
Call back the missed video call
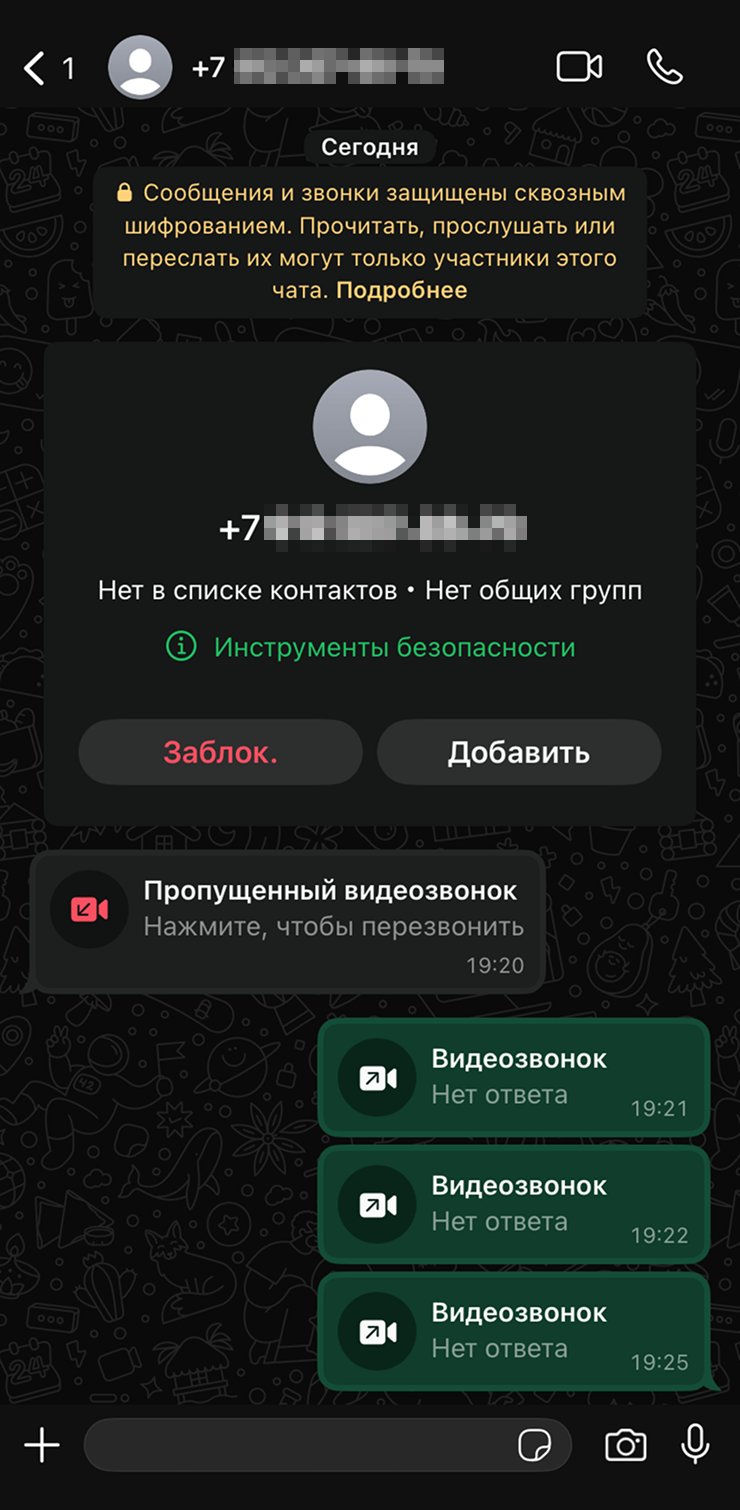point(288,920)
